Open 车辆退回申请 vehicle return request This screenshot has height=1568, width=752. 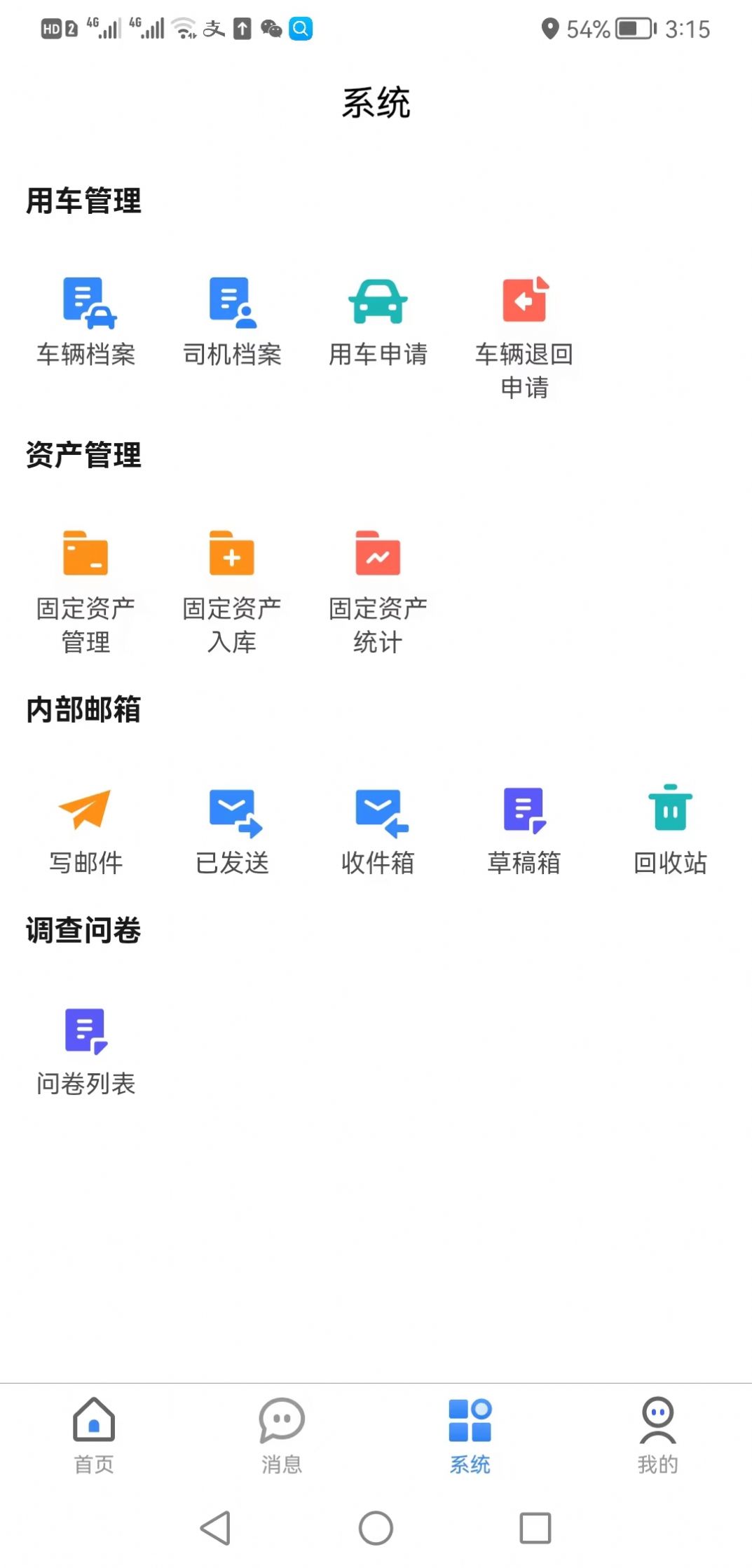pos(524,336)
